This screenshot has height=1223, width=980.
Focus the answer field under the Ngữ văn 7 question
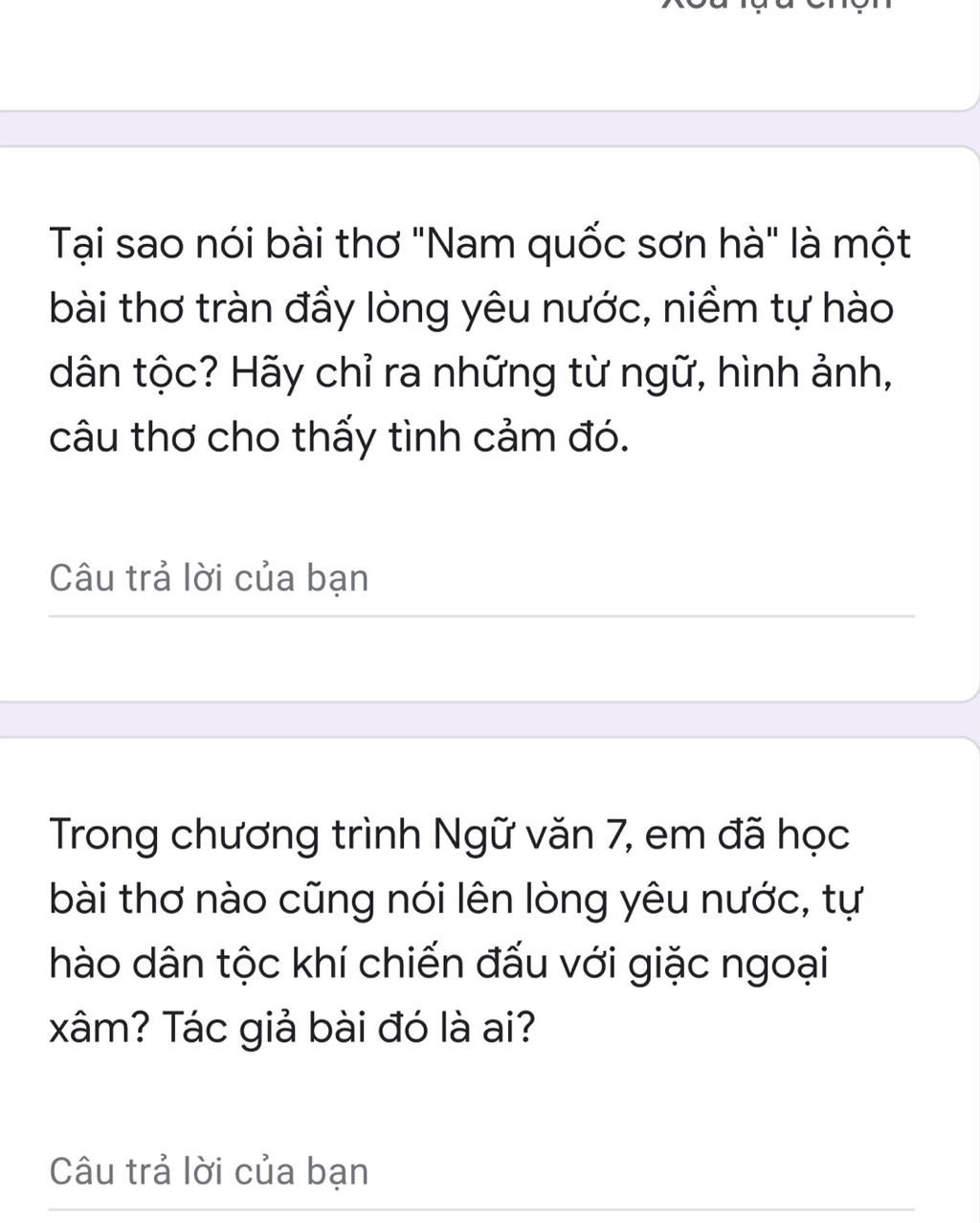point(481,1172)
